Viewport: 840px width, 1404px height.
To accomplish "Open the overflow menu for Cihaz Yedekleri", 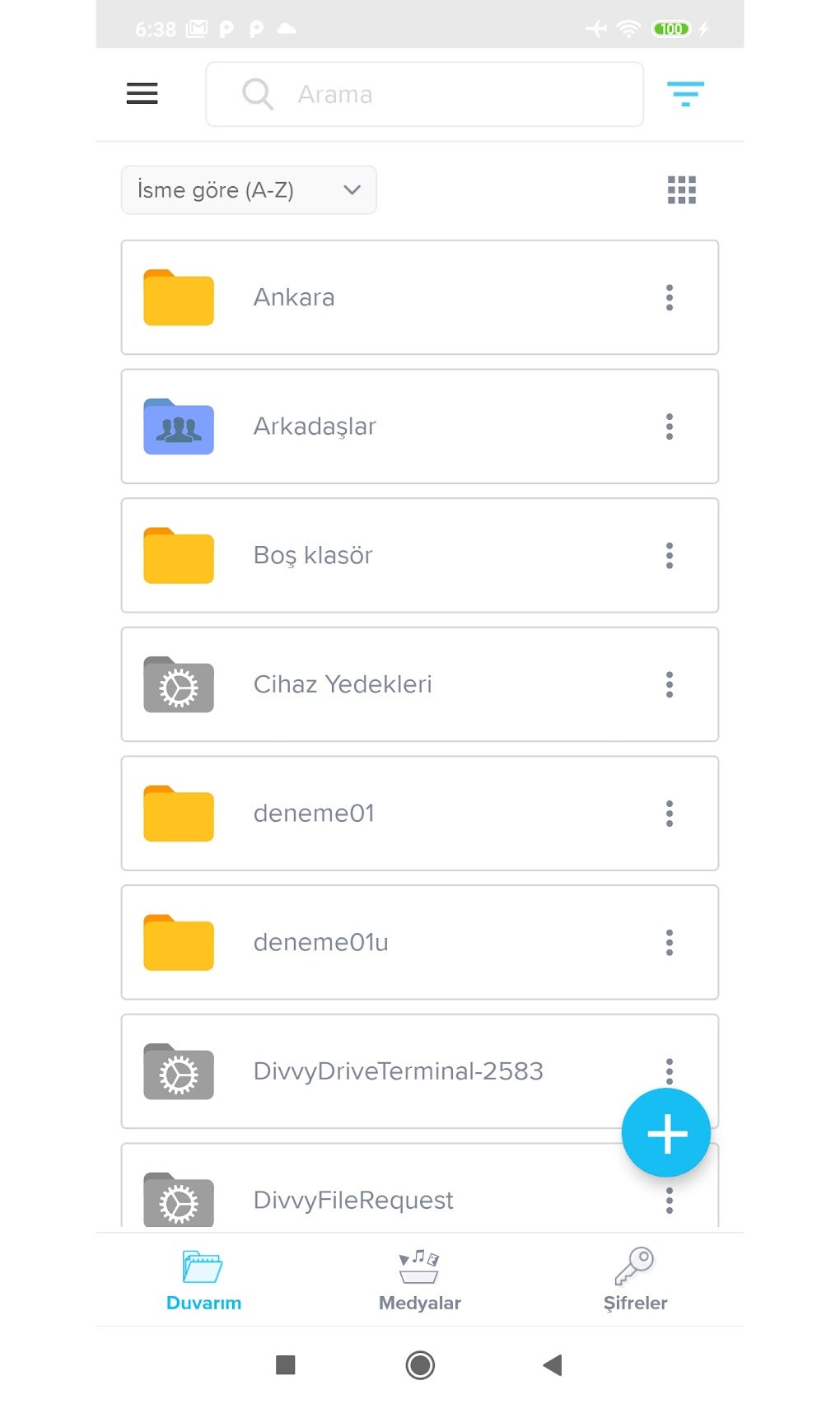I will [x=670, y=684].
